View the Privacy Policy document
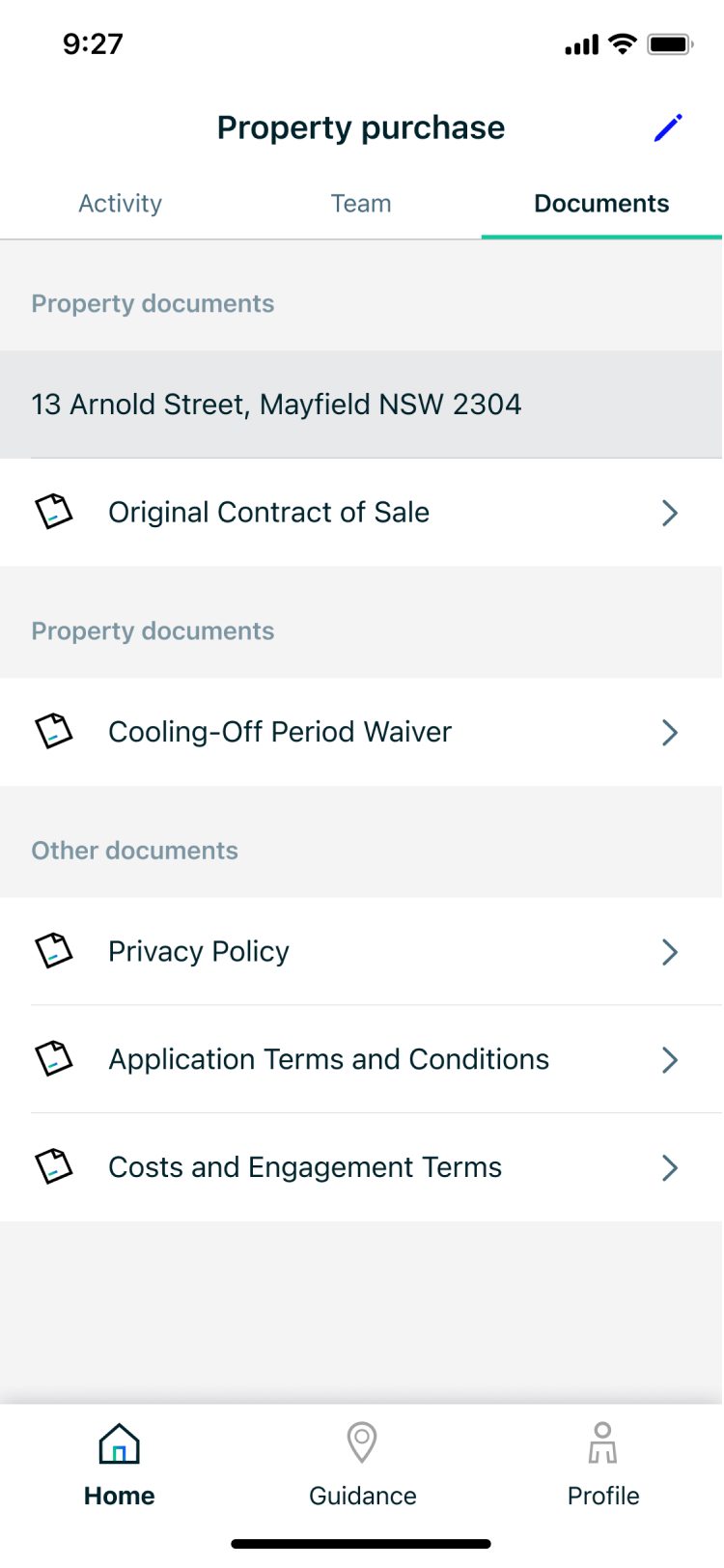Image resolution: width=724 pixels, height=1568 pixels. click(x=361, y=952)
